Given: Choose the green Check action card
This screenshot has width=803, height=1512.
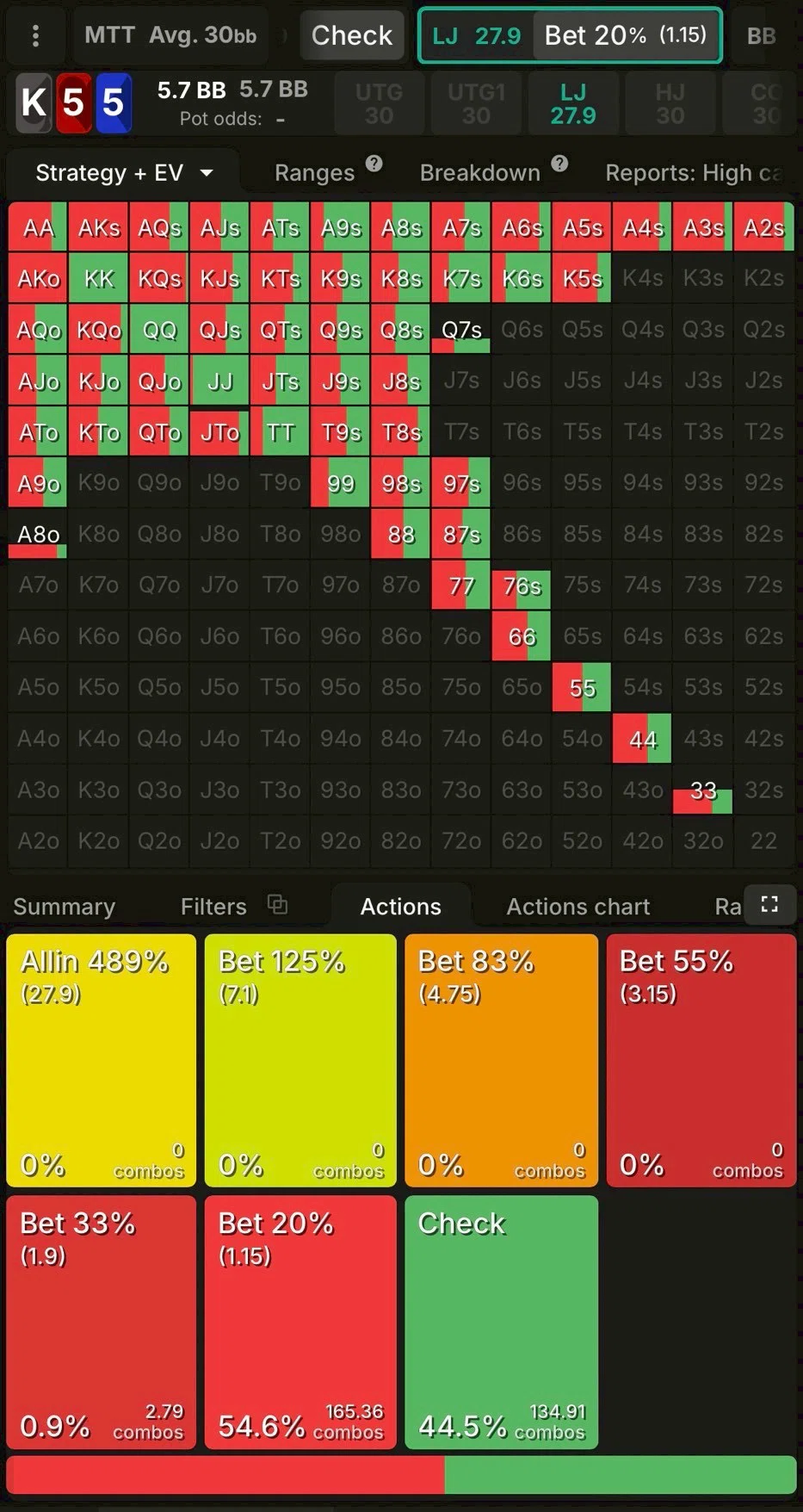Looking at the screenshot, I should pos(501,1322).
